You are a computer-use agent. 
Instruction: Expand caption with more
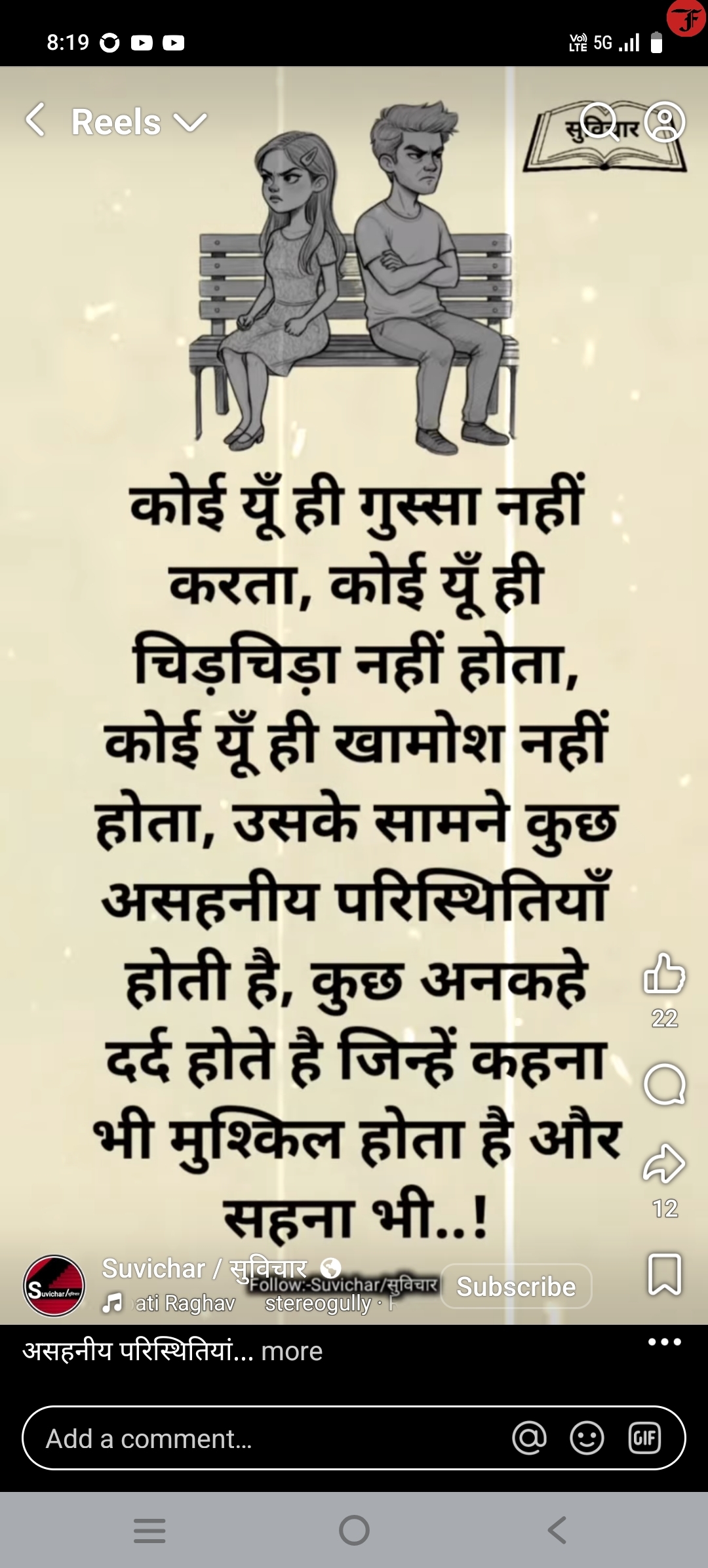[292, 1352]
